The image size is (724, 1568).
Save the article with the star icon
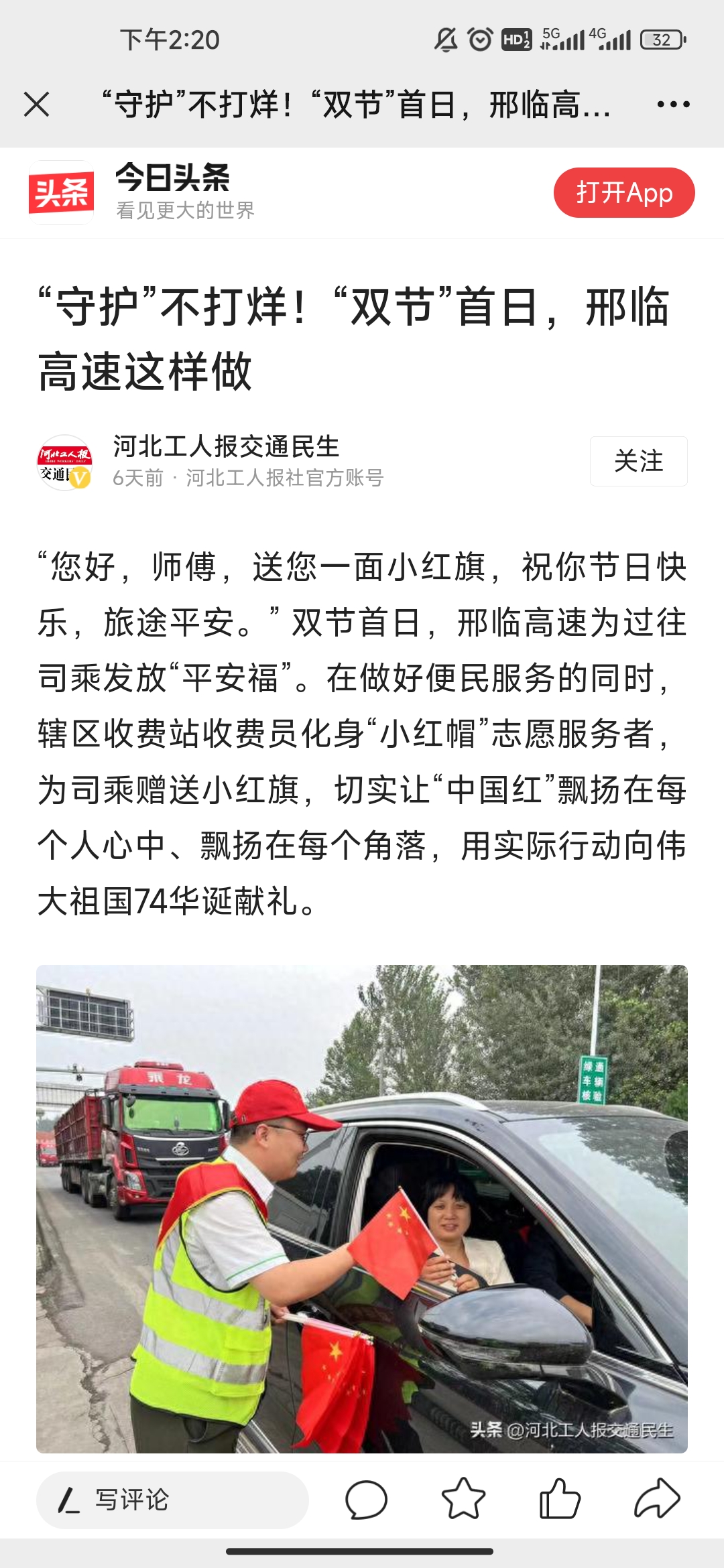click(463, 1500)
